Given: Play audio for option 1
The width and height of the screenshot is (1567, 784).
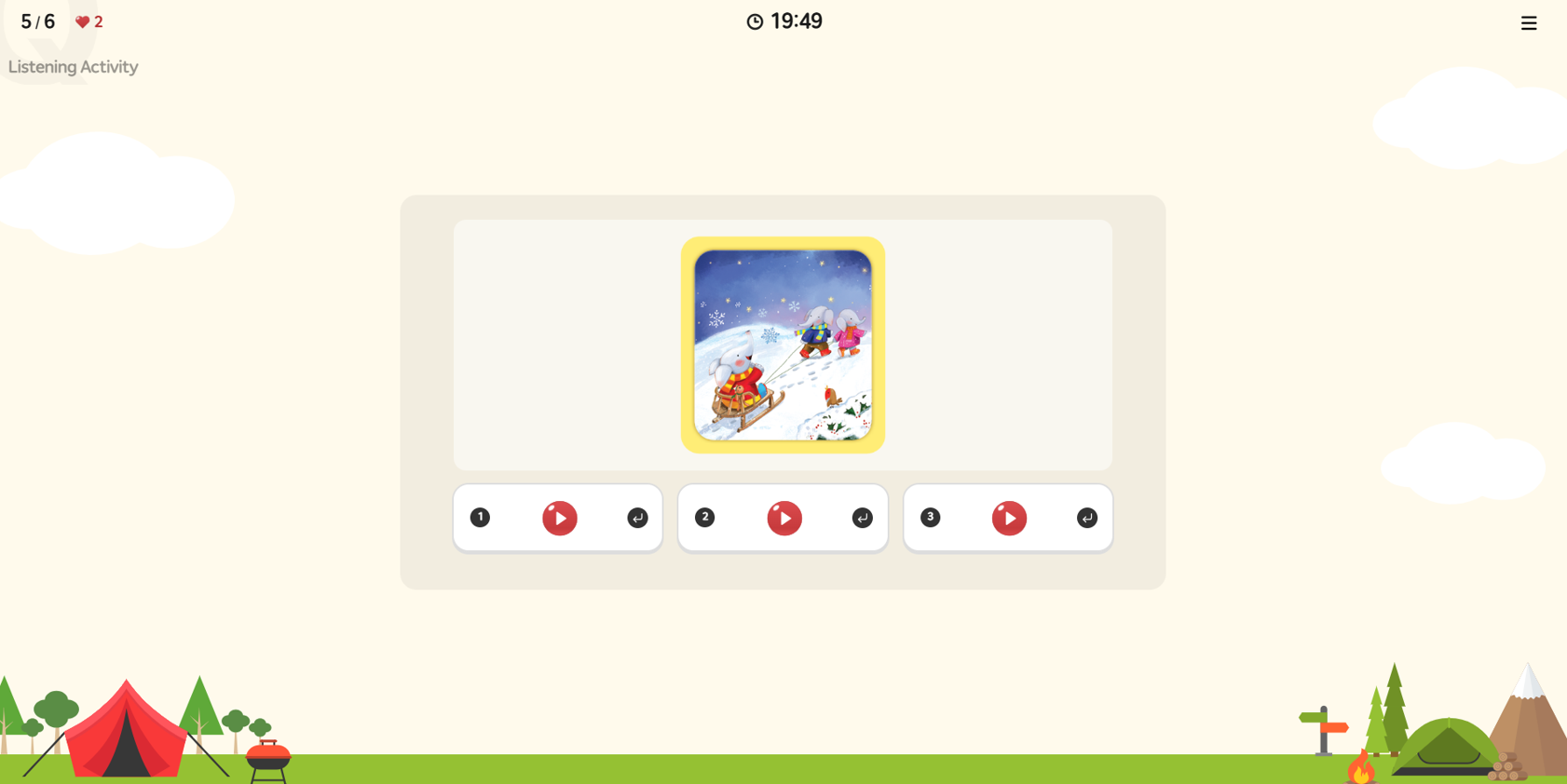Looking at the screenshot, I should (559, 518).
